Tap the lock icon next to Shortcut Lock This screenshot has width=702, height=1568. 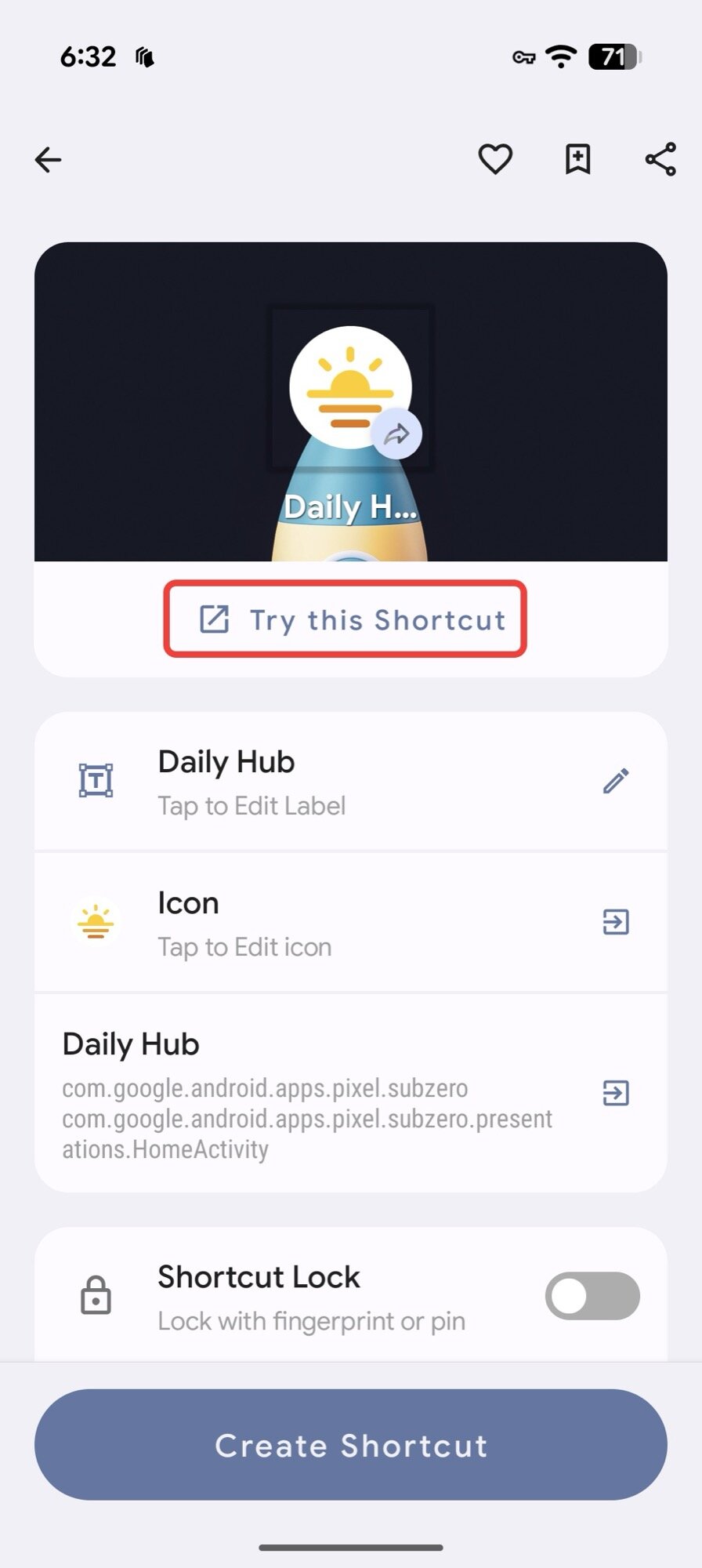(x=96, y=1295)
